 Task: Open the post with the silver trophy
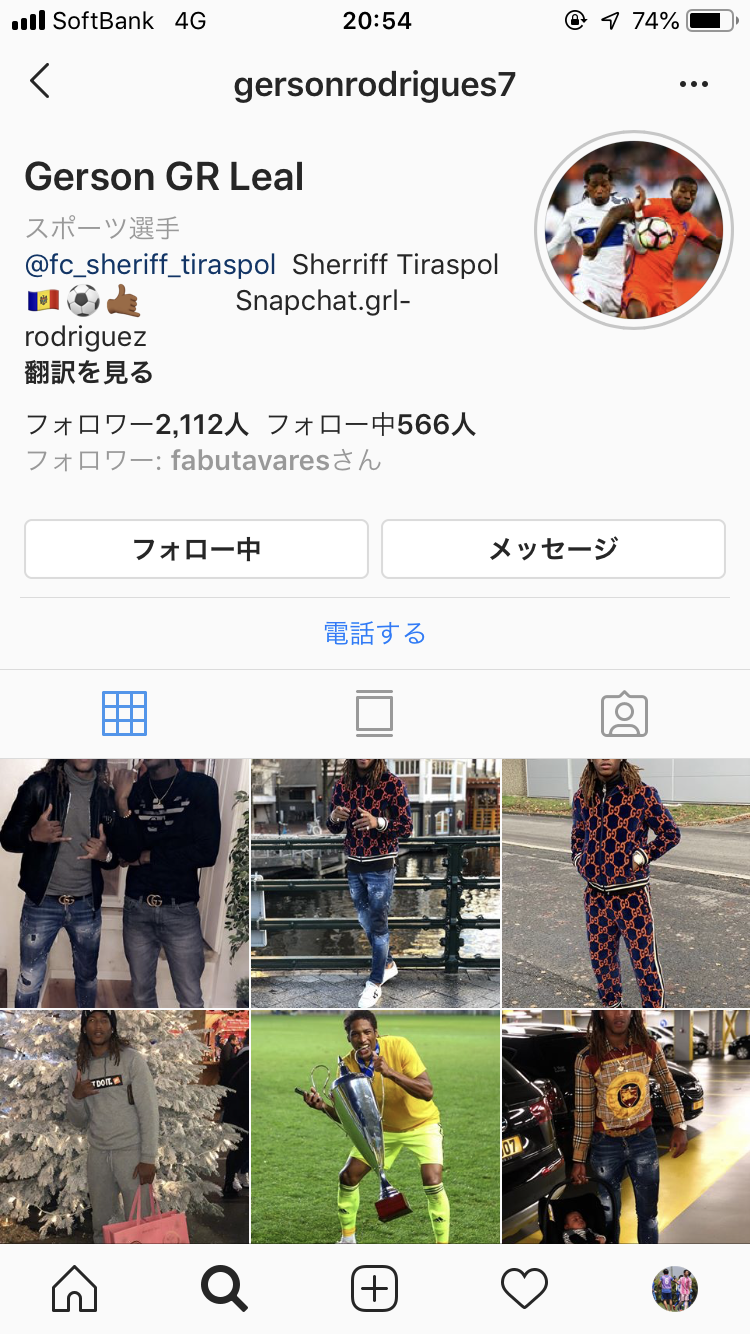pyautogui.click(x=375, y=1126)
